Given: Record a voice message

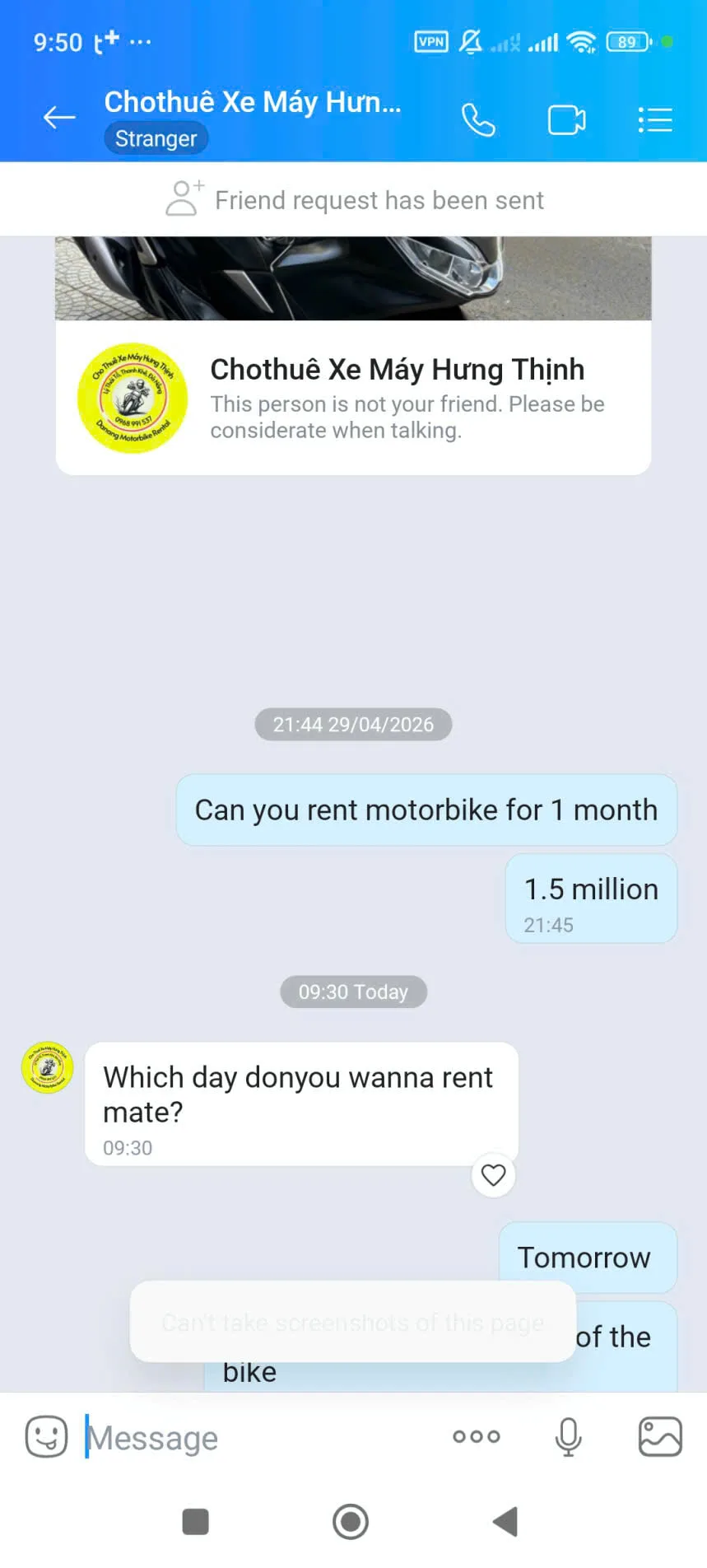Looking at the screenshot, I should coord(568,1437).
